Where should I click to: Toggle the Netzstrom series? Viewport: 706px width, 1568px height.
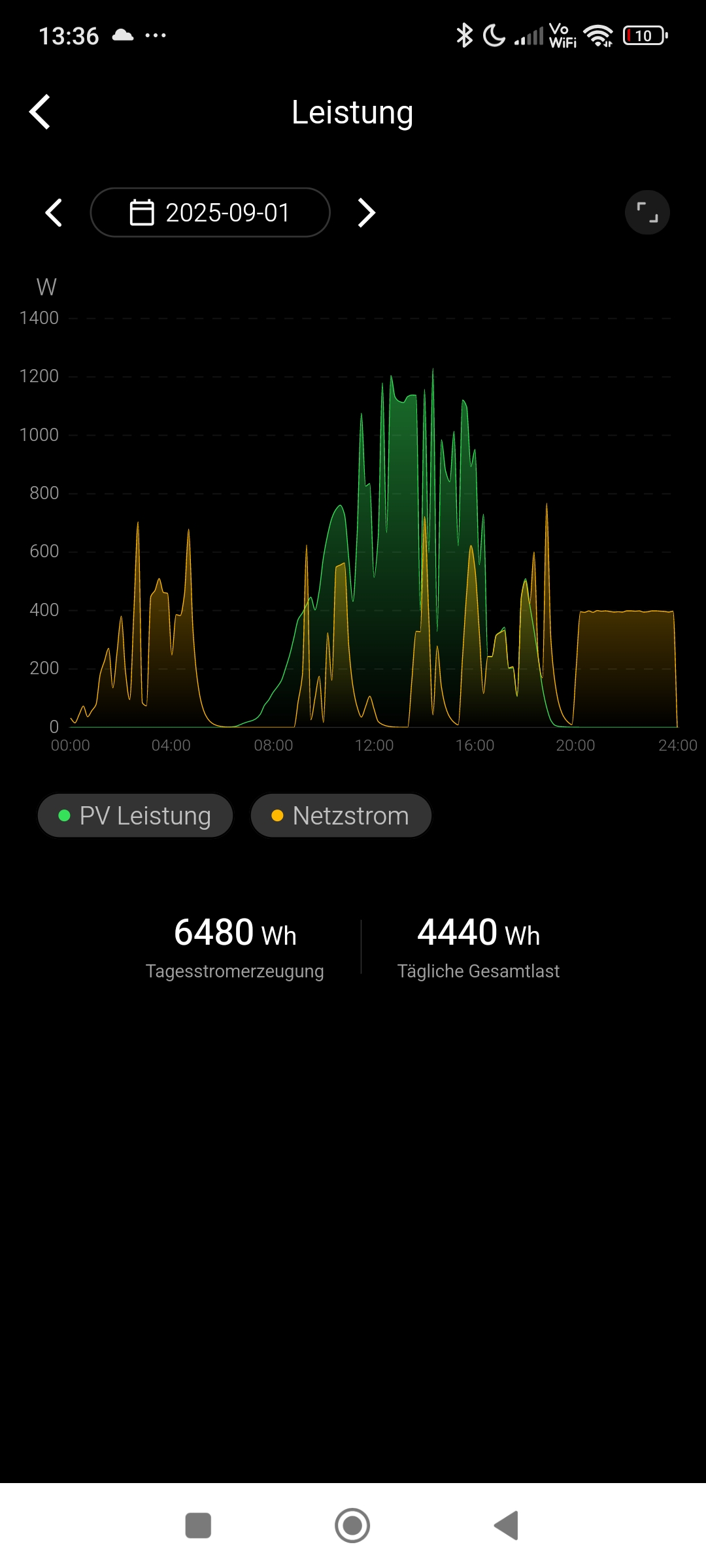click(341, 815)
